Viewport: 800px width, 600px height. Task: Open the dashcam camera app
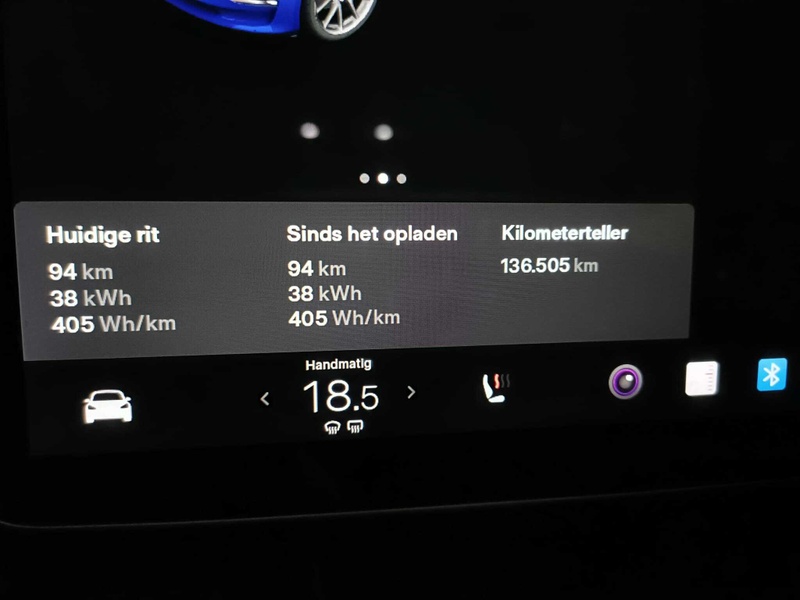626,381
